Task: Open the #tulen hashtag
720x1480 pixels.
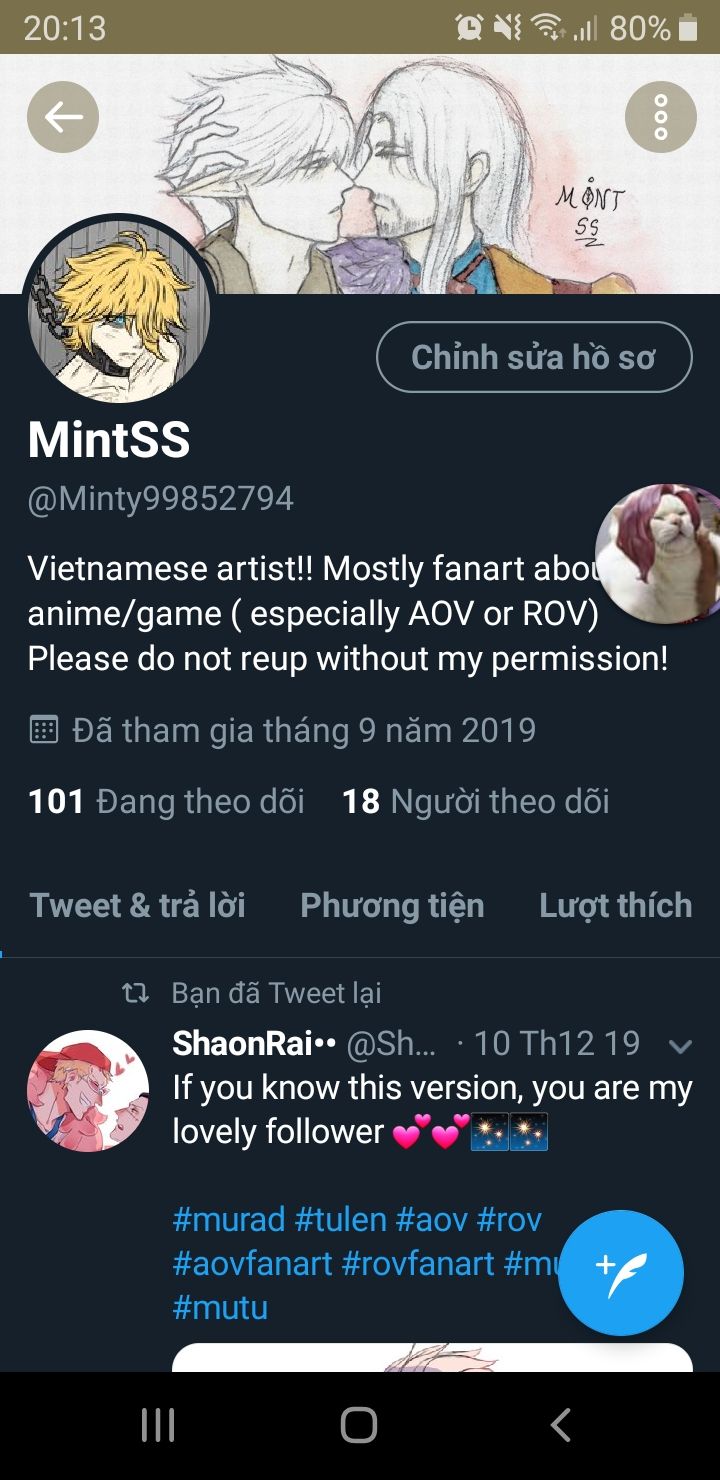Action: (340, 1219)
